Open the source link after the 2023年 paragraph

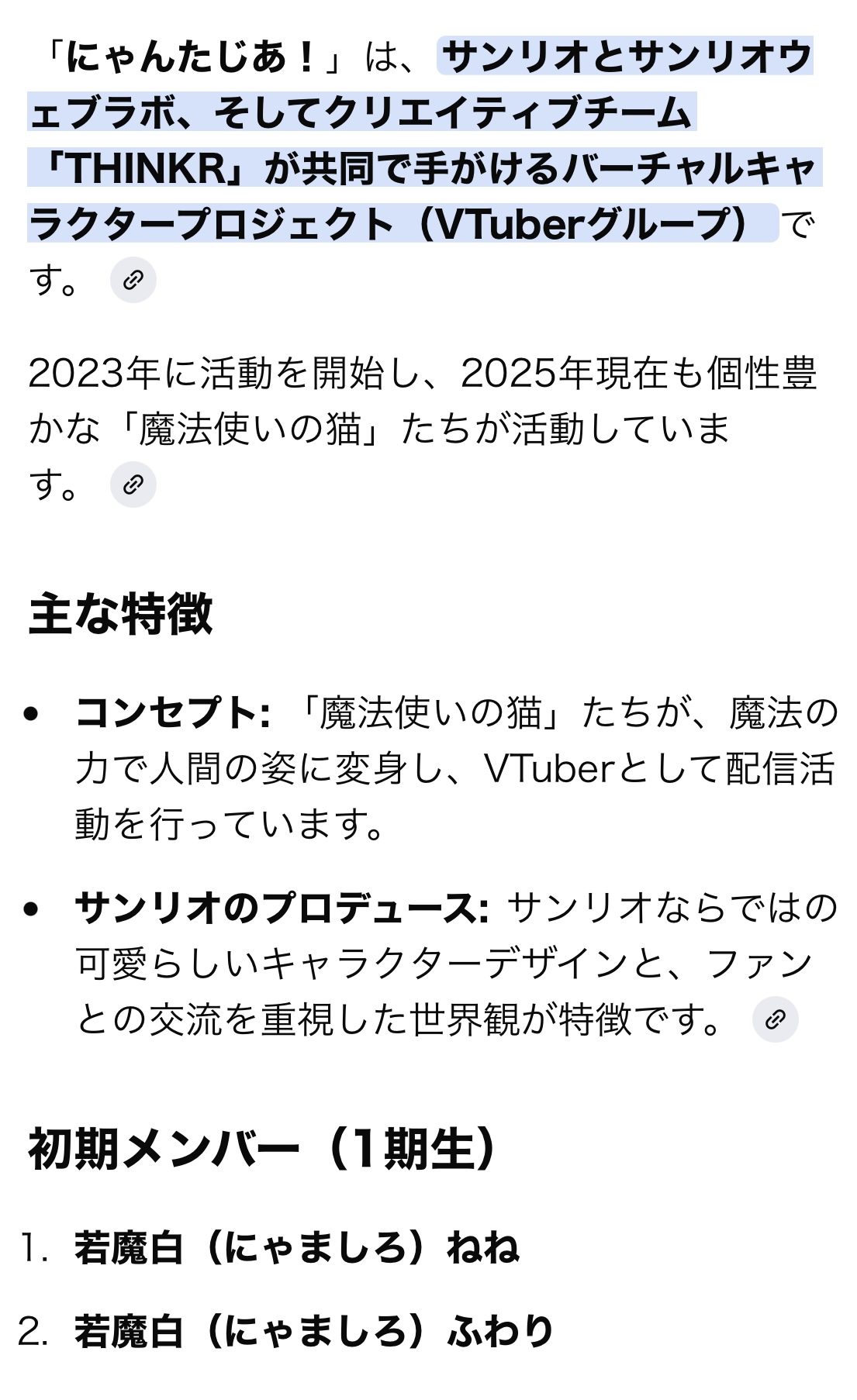coord(133,484)
